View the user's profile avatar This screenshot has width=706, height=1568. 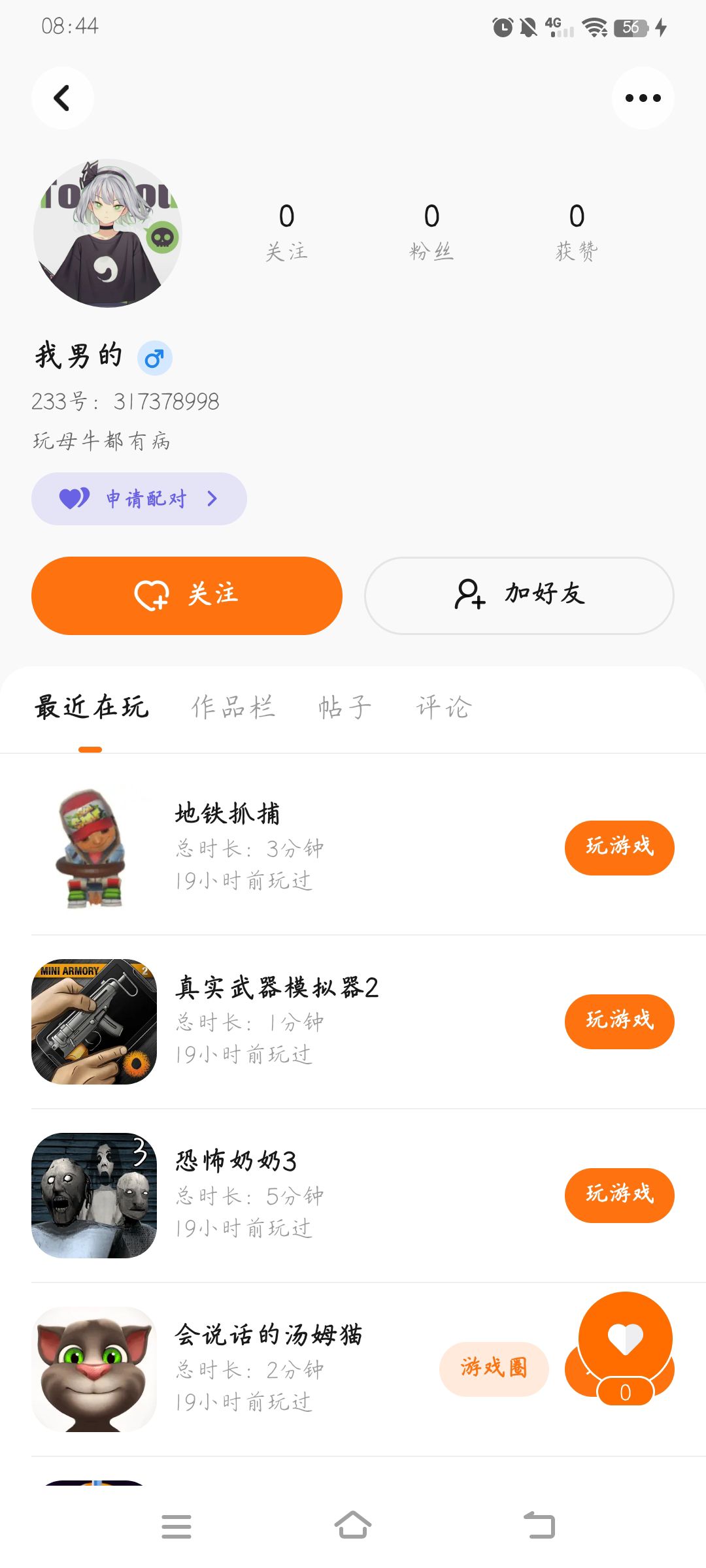click(108, 233)
